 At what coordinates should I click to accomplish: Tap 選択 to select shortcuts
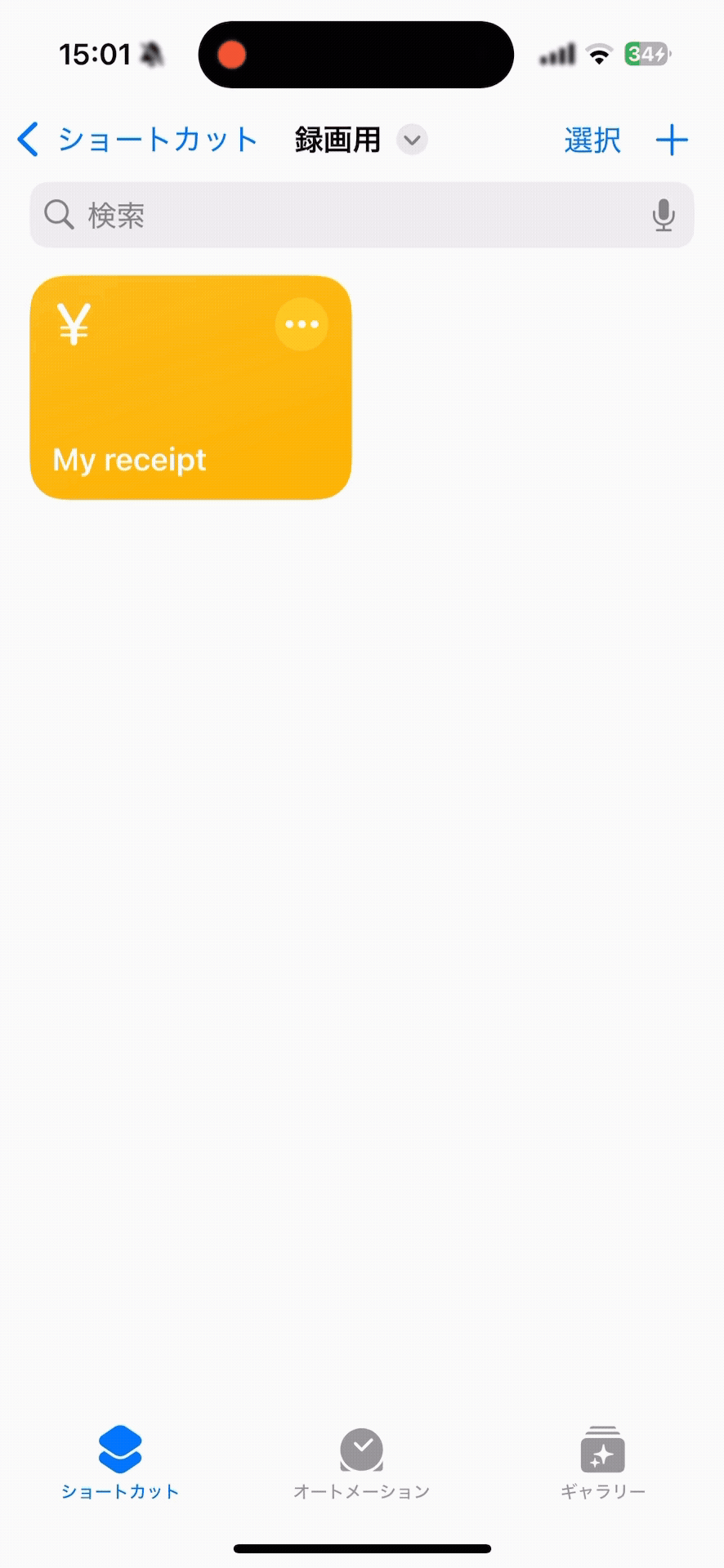tap(592, 140)
